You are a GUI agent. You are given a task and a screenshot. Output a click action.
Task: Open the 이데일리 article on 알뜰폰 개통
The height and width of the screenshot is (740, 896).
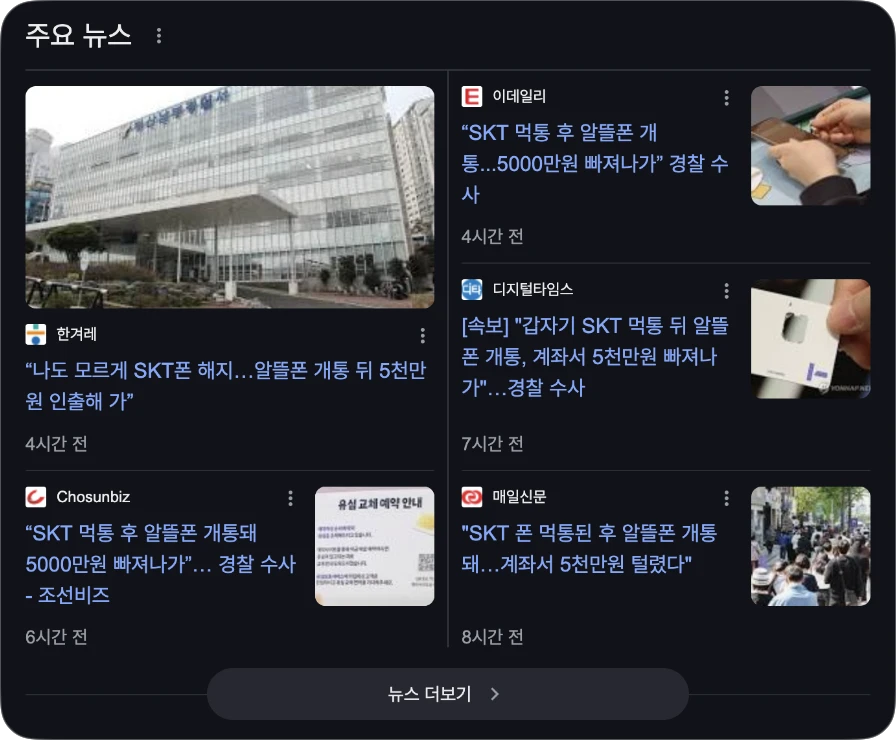[x=594, y=163]
